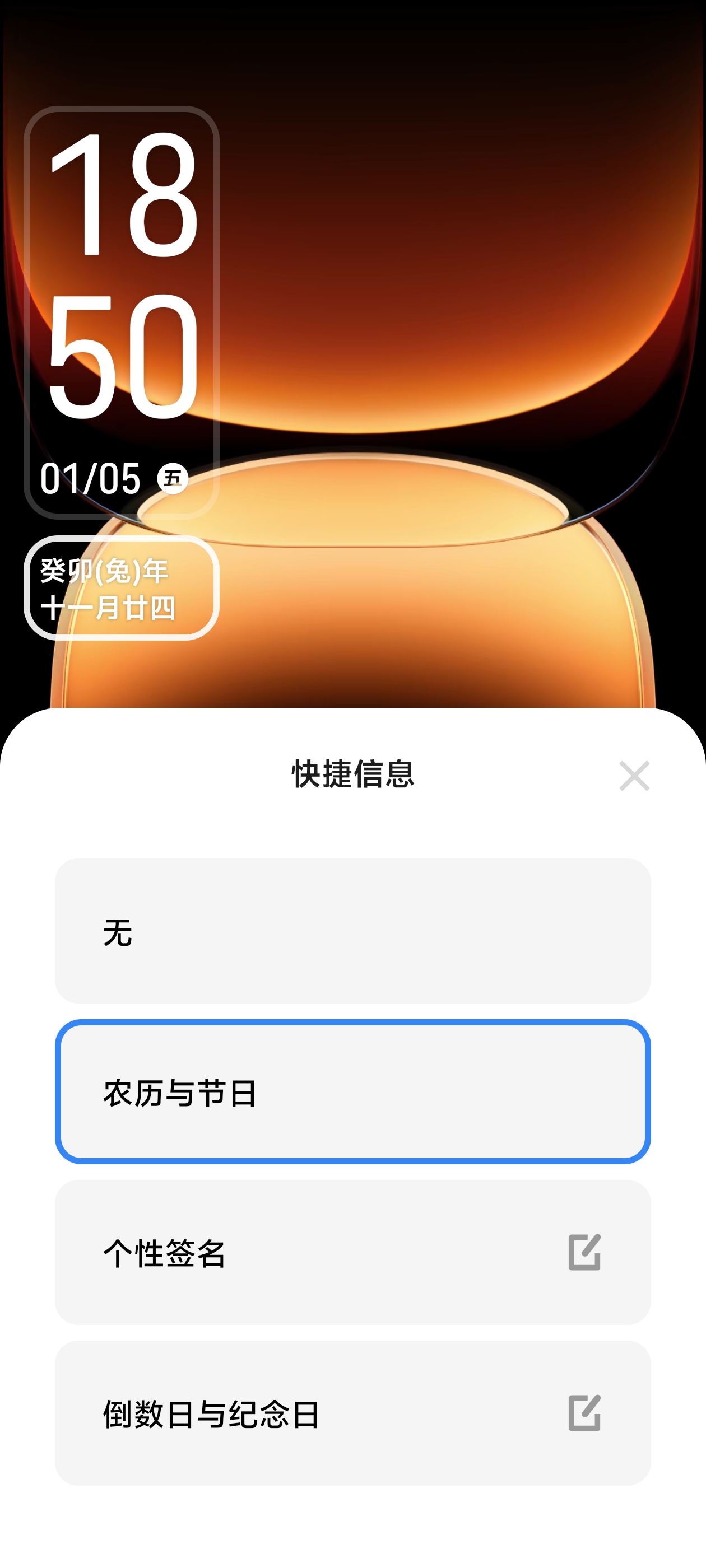The image size is (706, 1568).
Task: Choose 农历与节日 quick info
Action: (352, 1091)
